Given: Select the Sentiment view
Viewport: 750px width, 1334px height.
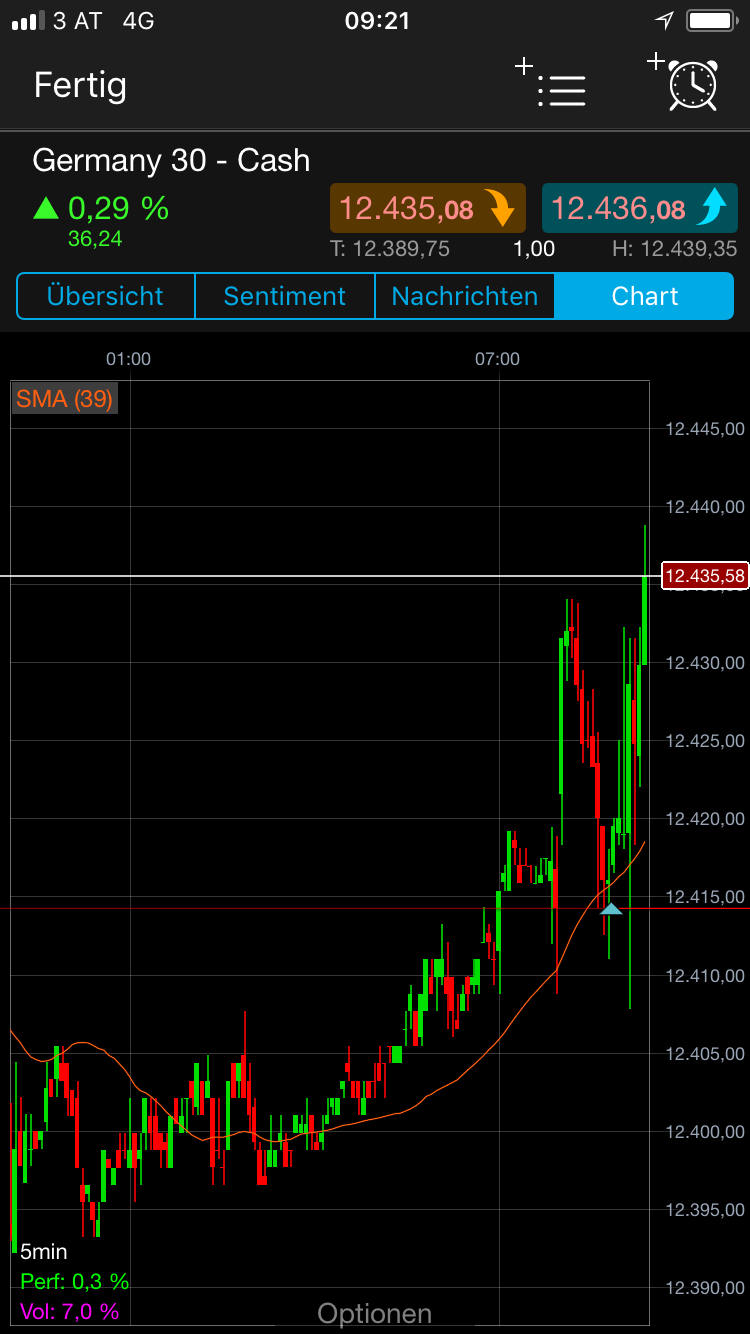Looking at the screenshot, I should (x=284, y=296).
